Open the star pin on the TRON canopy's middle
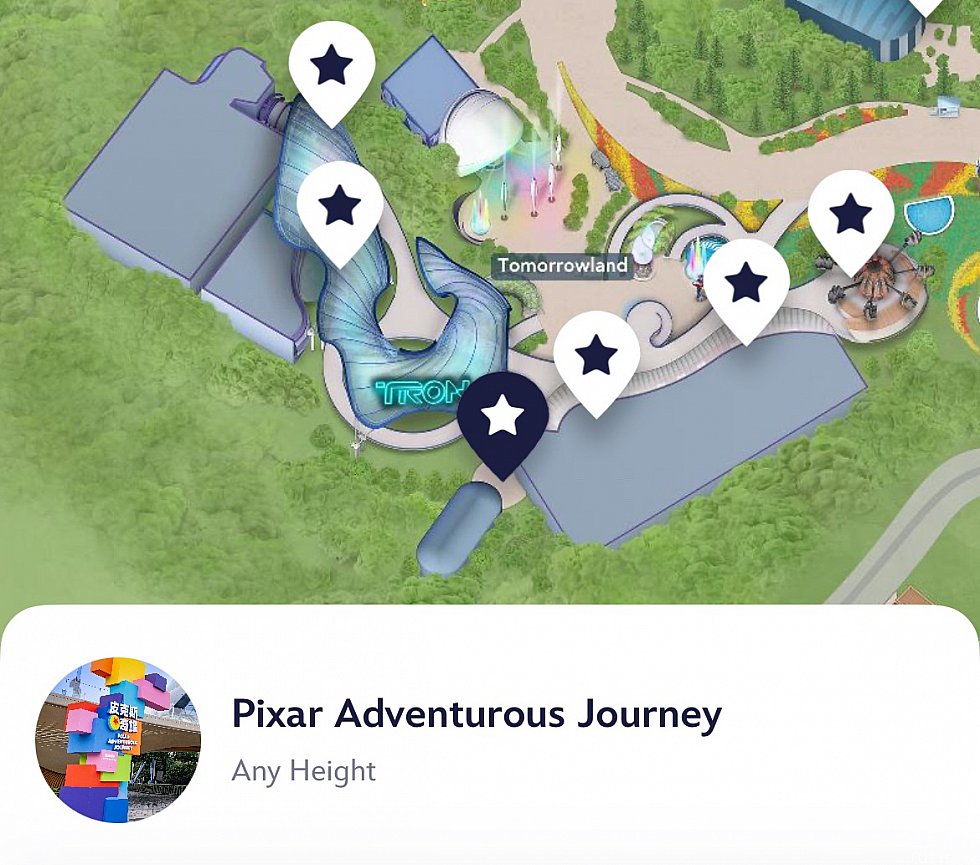 [x=340, y=207]
